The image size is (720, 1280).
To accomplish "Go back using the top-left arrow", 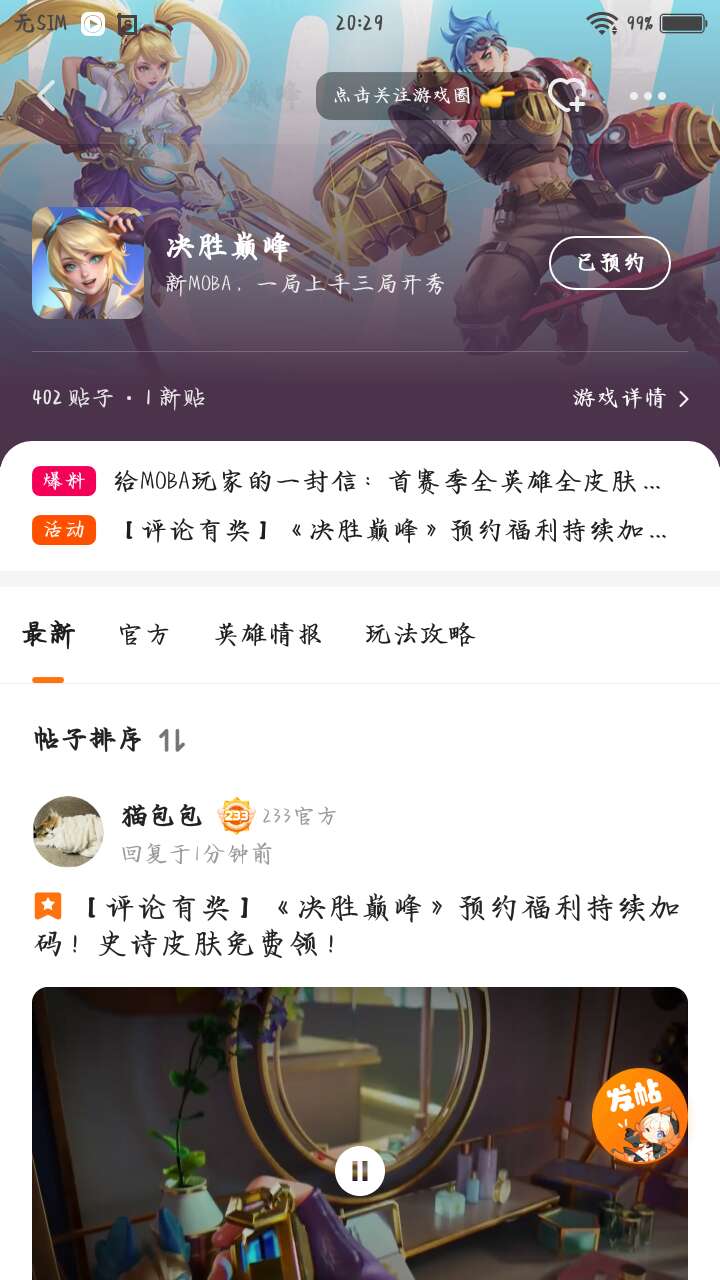I will [46, 96].
